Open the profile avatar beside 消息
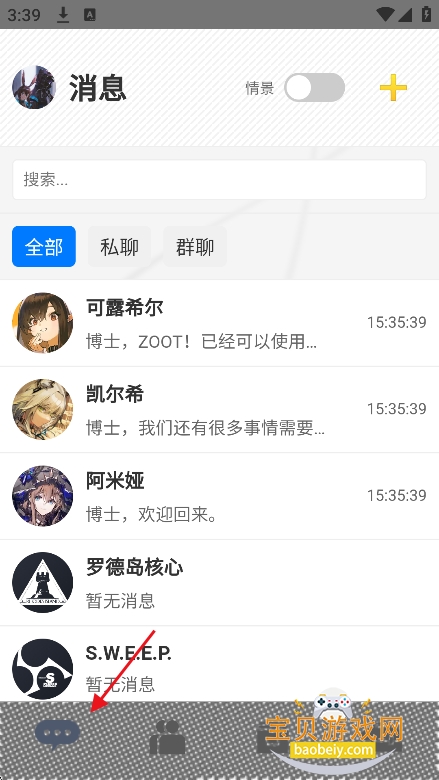Screen dimensions: 439x780 tap(34, 88)
